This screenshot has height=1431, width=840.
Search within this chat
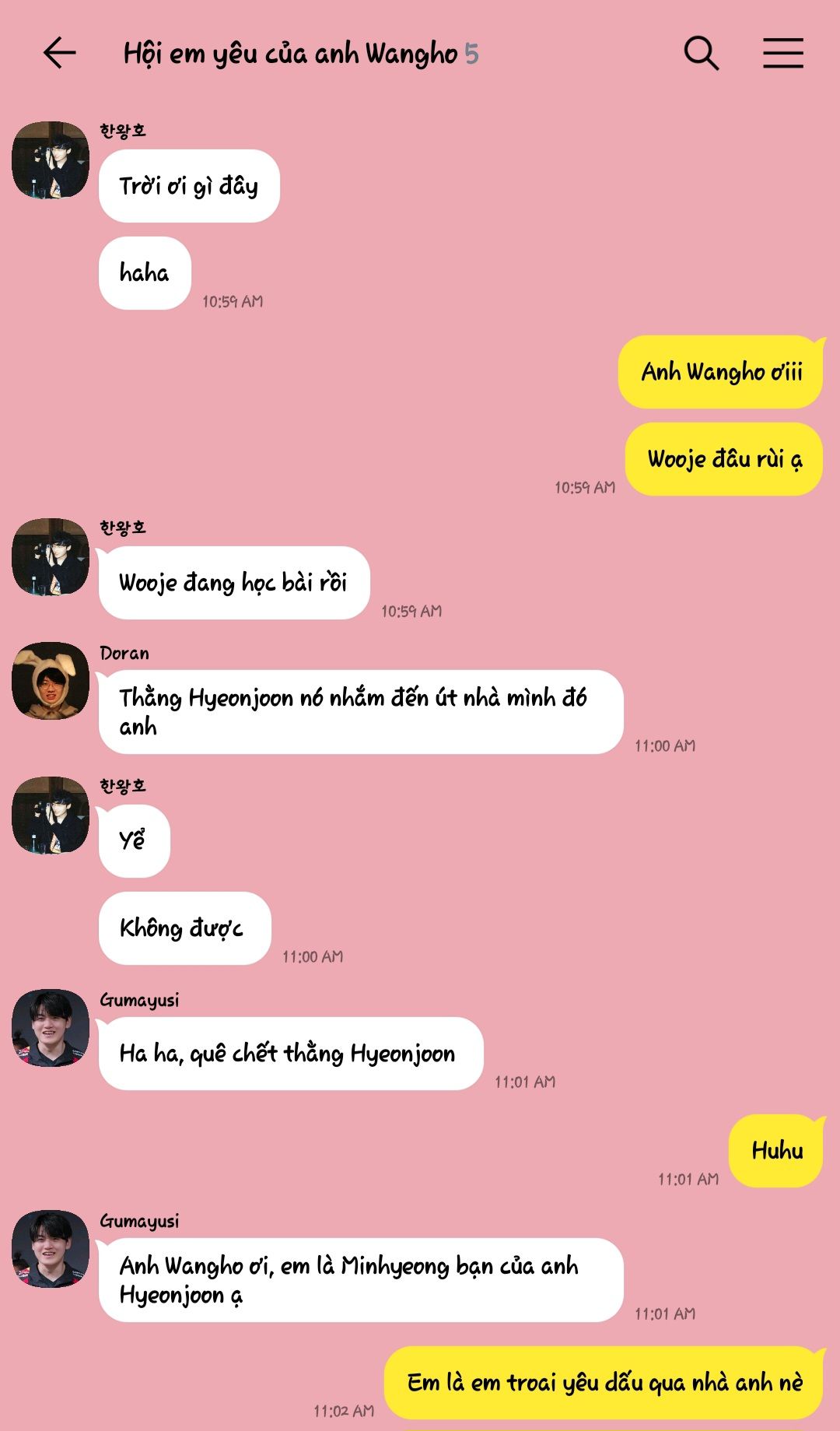701,53
